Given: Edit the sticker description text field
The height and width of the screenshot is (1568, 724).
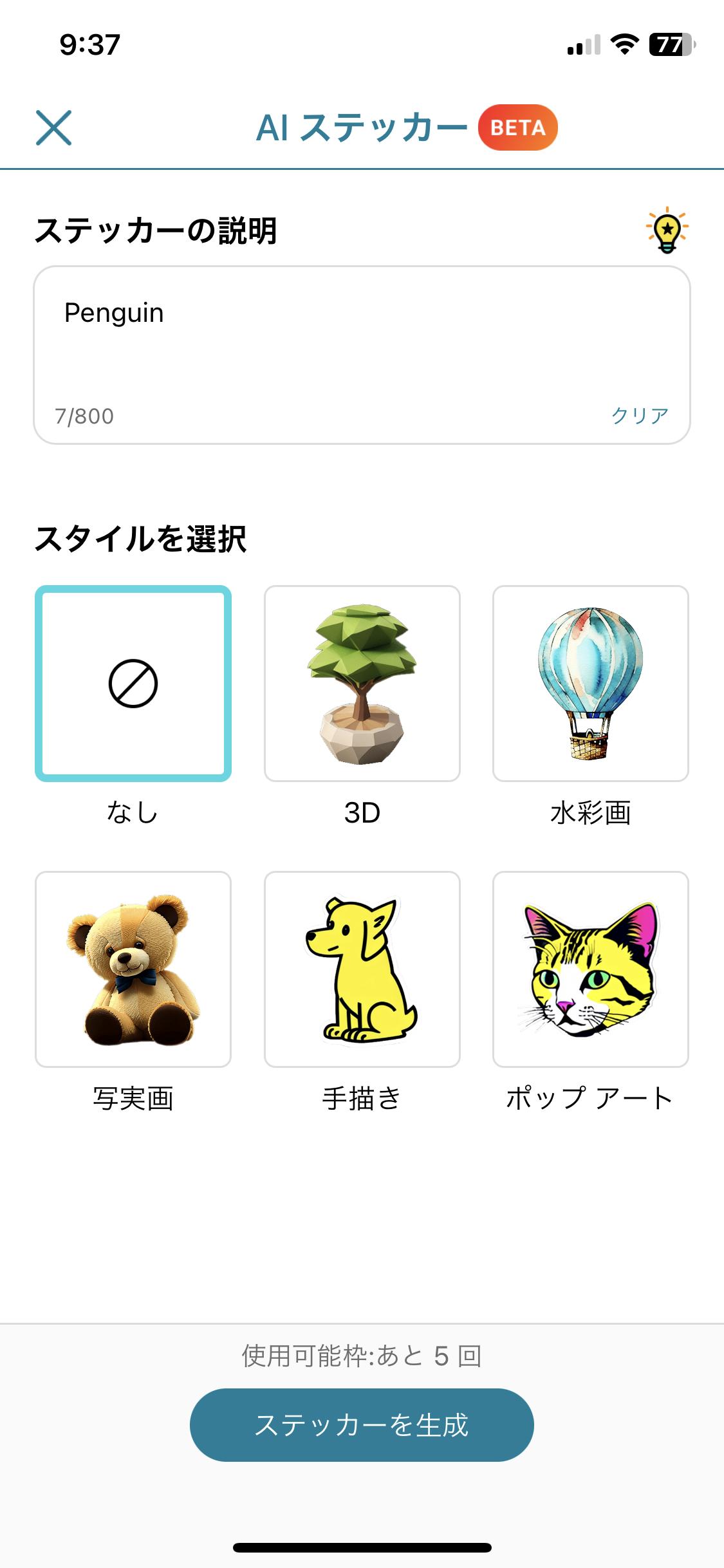Looking at the screenshot, I should point(360,341).
